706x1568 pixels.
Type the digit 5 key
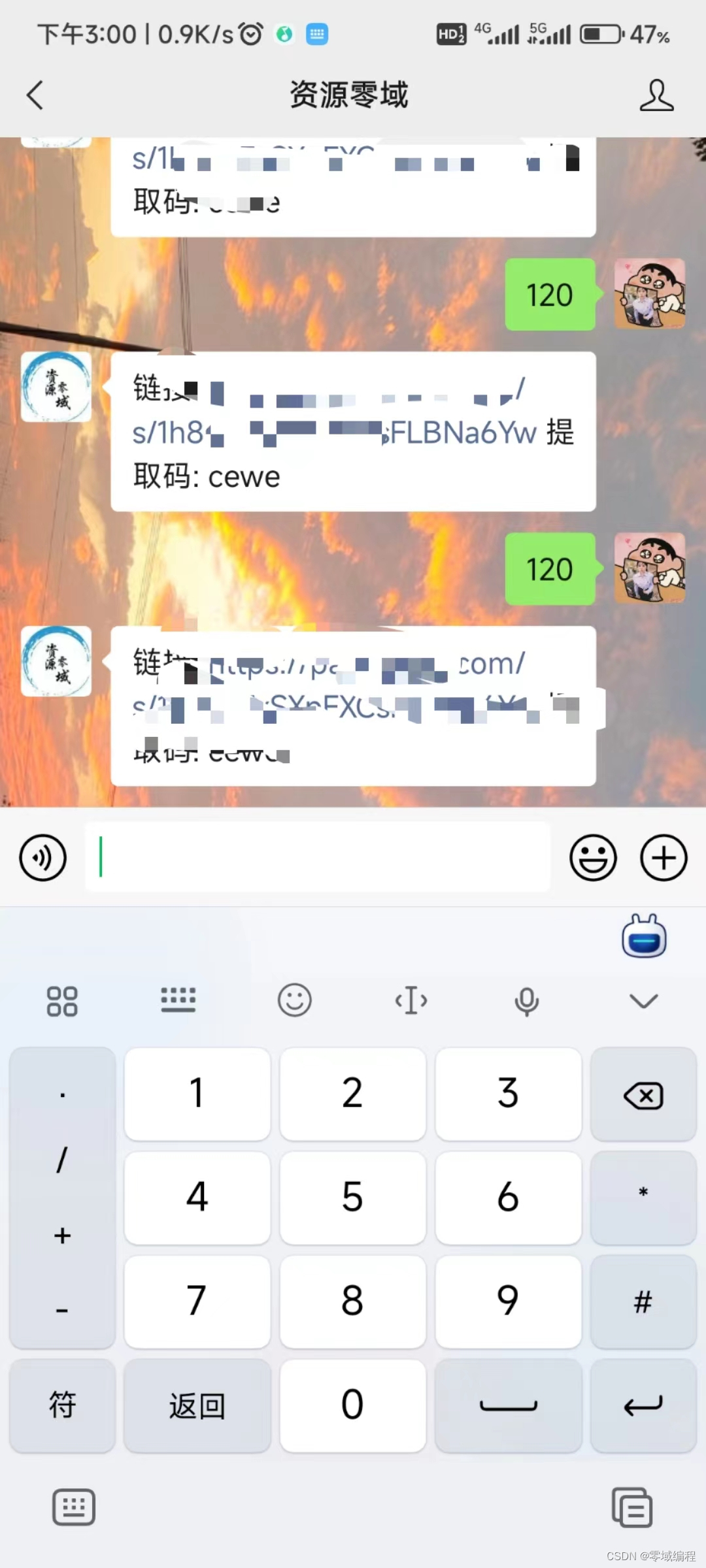pos(353,1198)
